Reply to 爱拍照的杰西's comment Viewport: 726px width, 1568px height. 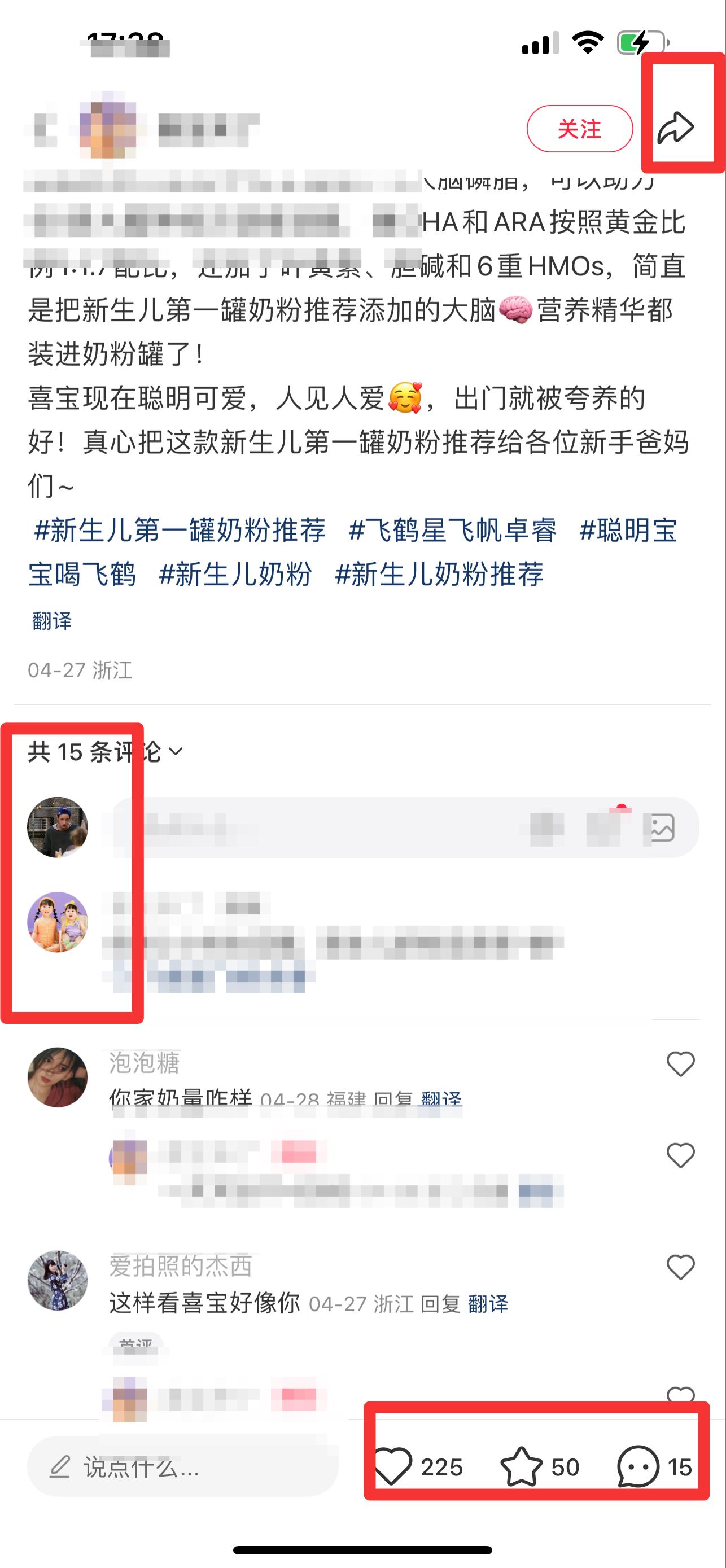440,1304
